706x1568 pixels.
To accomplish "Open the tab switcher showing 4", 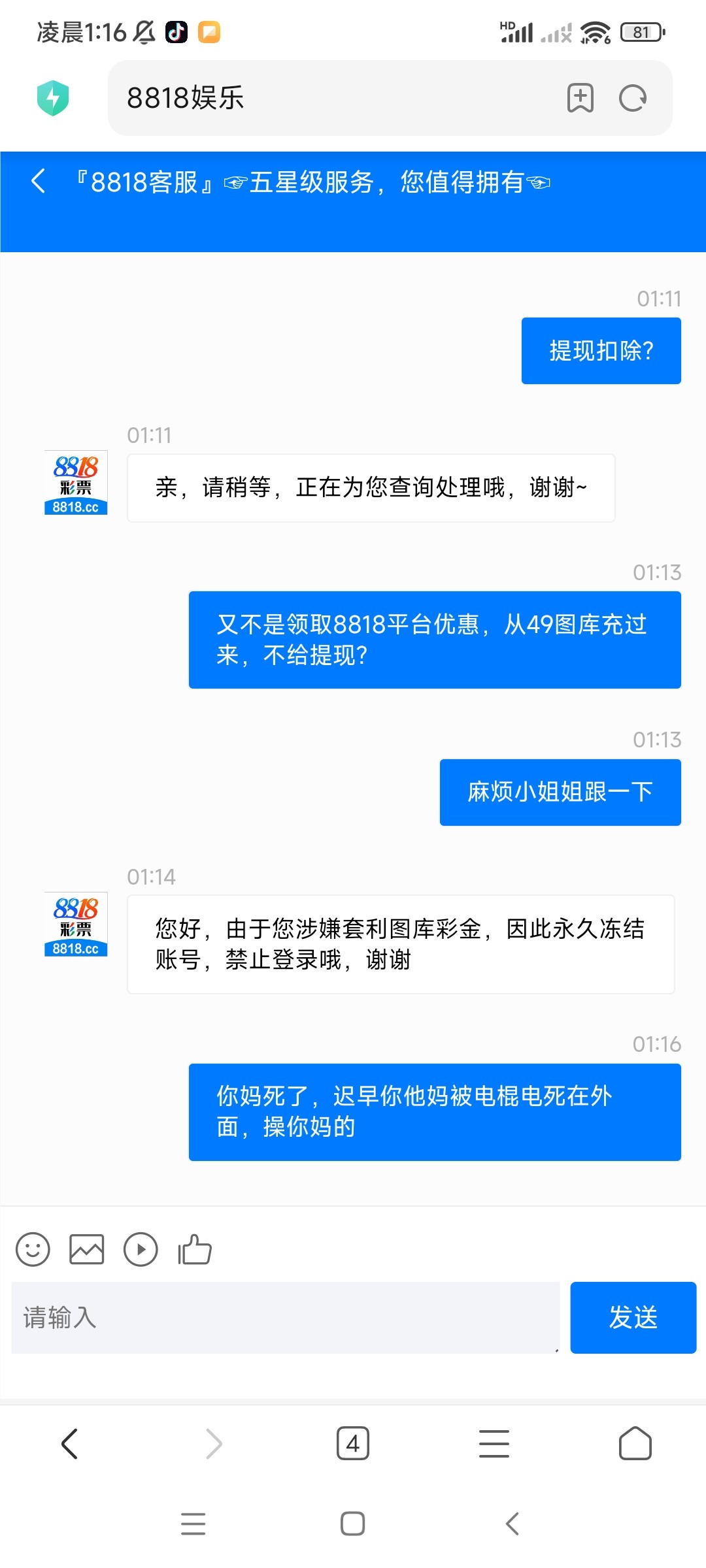I will [353, 1444].
